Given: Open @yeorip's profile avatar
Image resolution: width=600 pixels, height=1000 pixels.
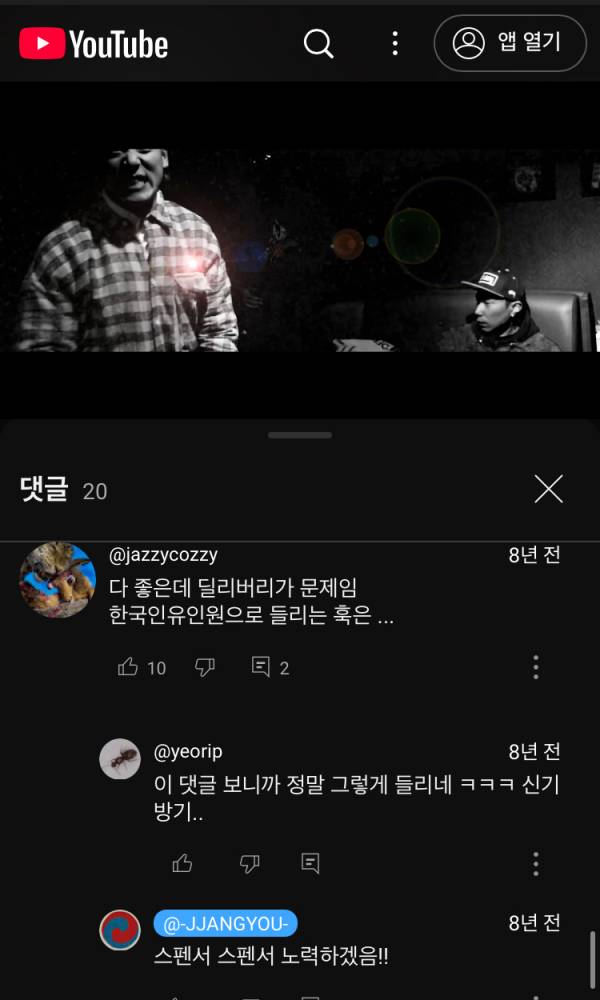Looking at the screenshot, I should 120,759.
